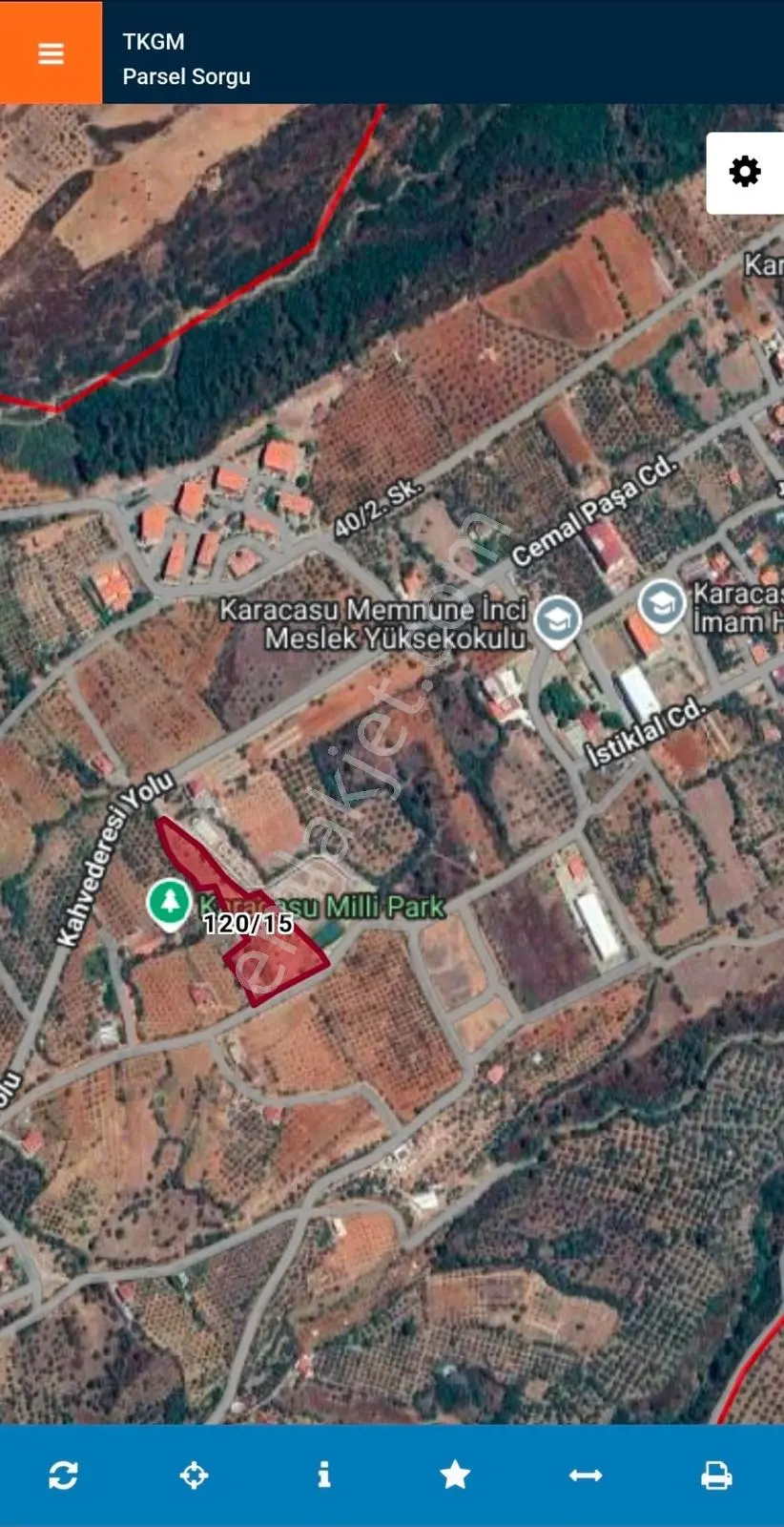Viewport: 784px width, 1527px height.
Task: Open the measure distance tool
Action: click(x=586, y=1475)
